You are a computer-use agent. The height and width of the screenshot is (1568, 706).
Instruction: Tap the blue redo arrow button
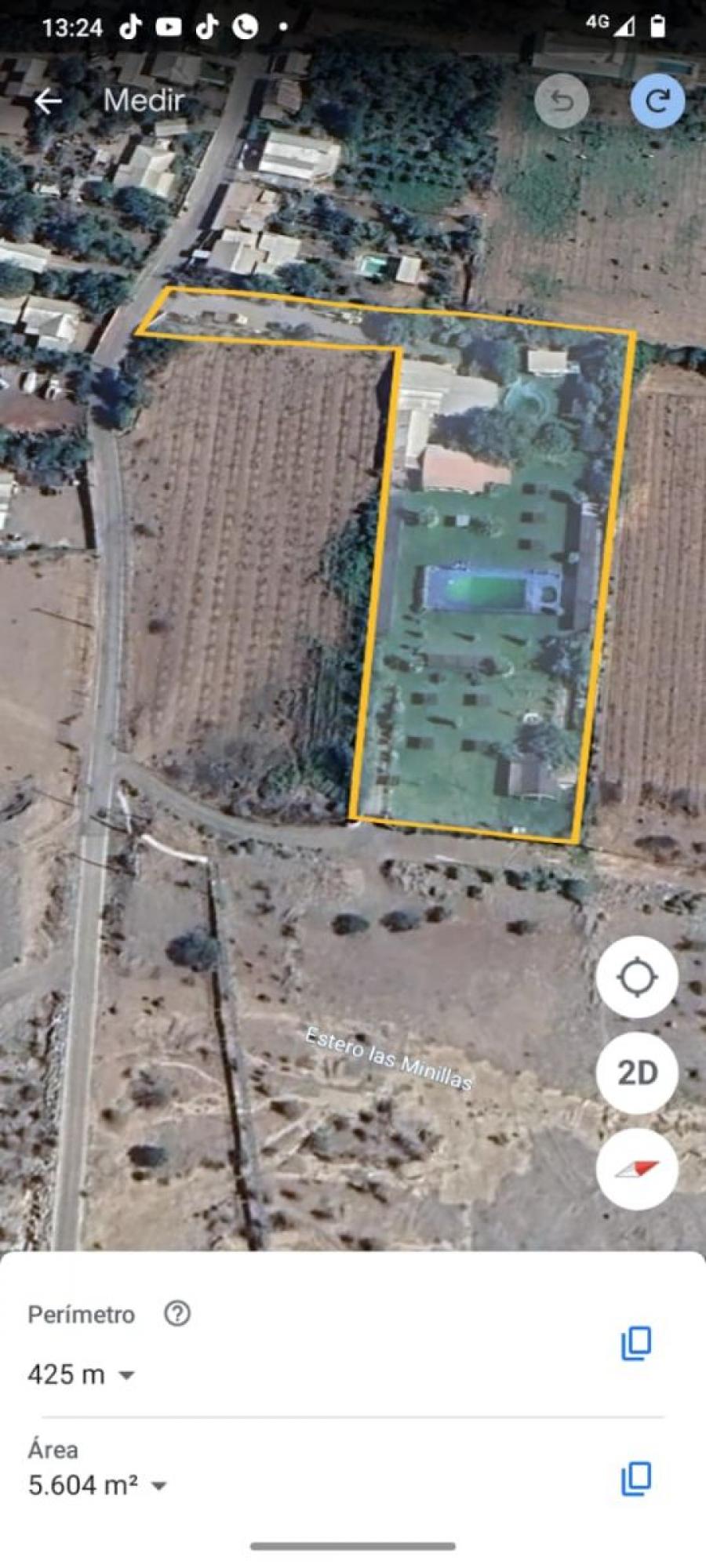pos(657,100)
